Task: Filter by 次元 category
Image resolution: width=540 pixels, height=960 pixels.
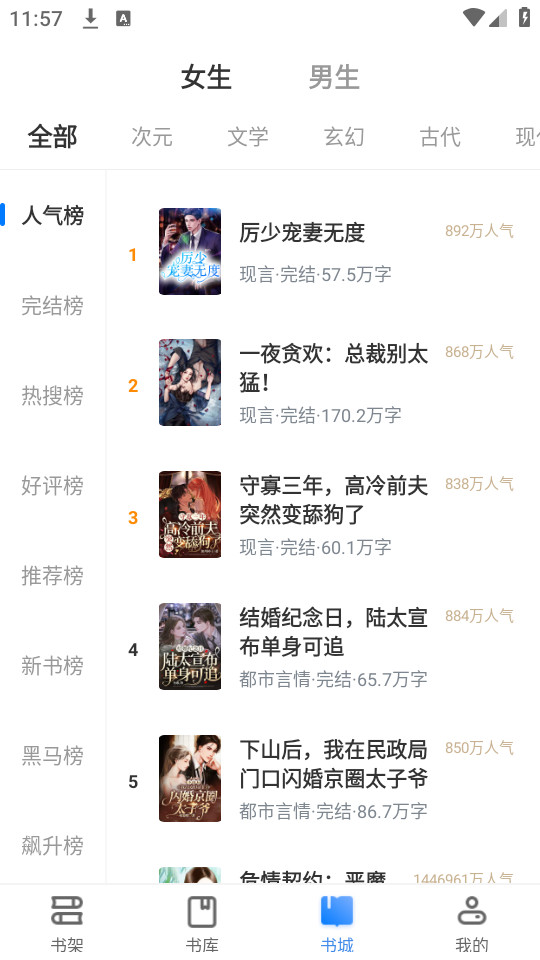Action: point(152,137)
